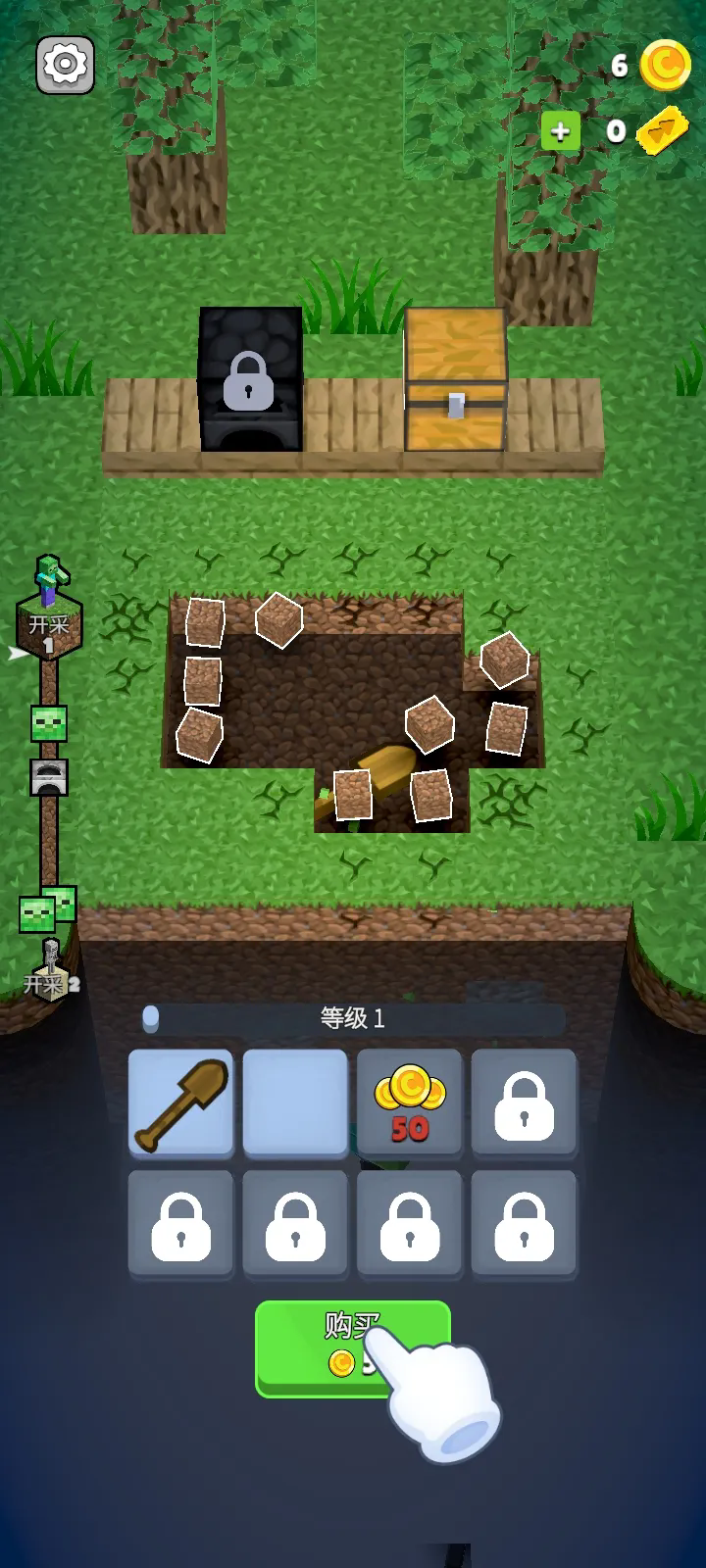Open the wooden treasure chest
The height and width of the screenshot is (1568, 706).
(455, 380)
